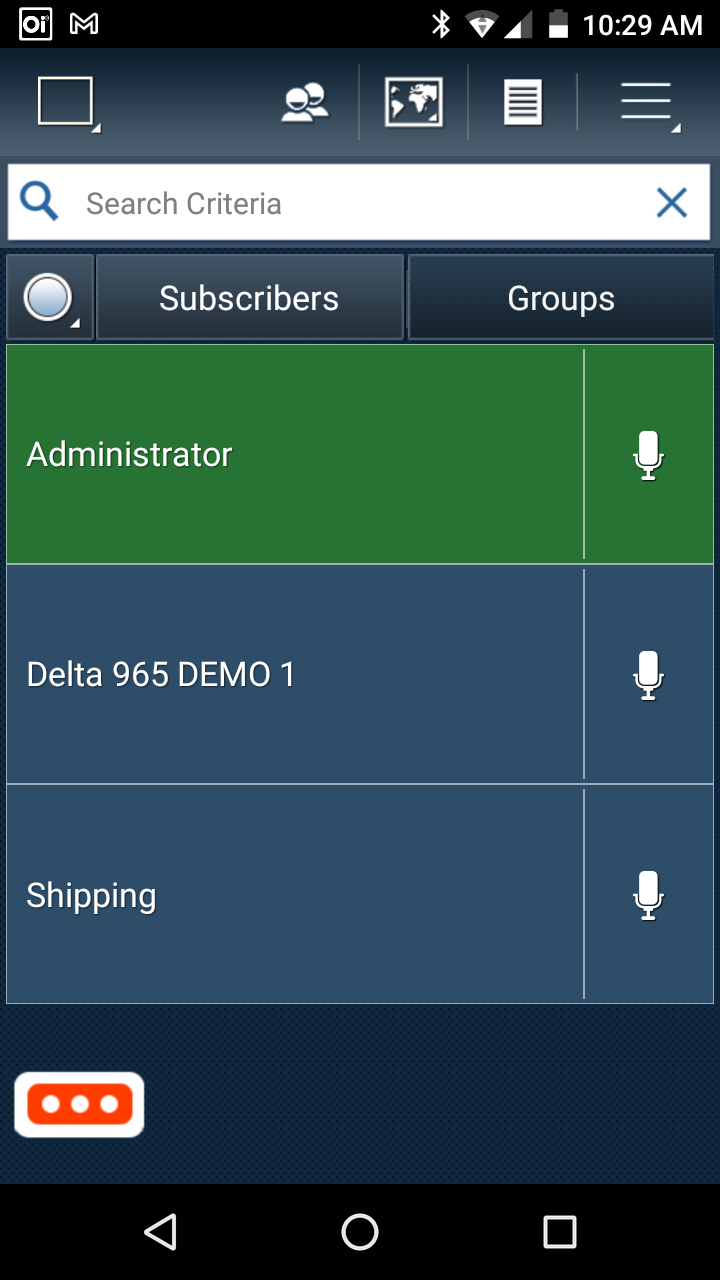720x1280 pixels.
Task: Open the list document icon
Action: pos(523,102)
